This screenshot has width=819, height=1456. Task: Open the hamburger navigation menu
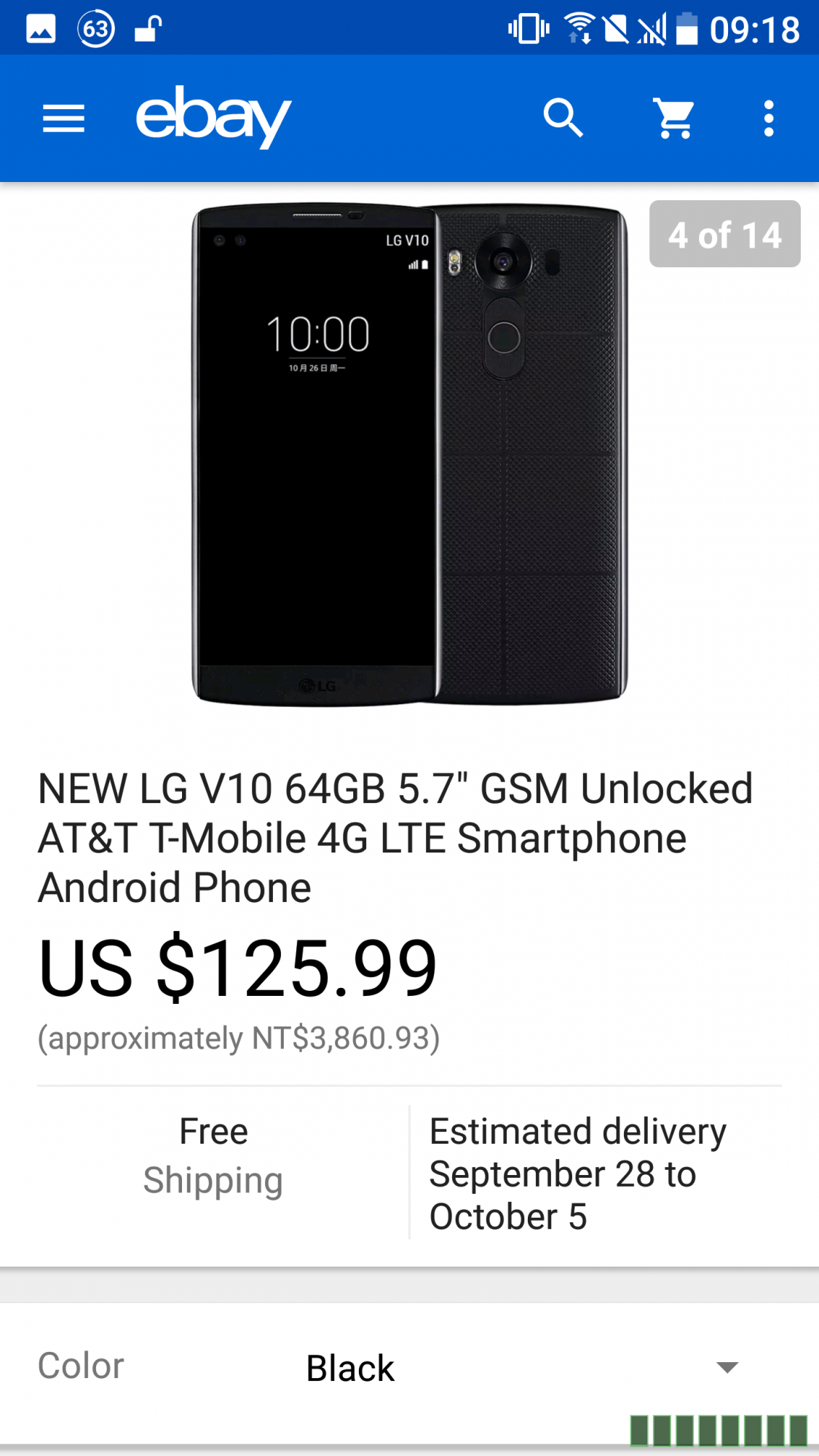[63, 118]
